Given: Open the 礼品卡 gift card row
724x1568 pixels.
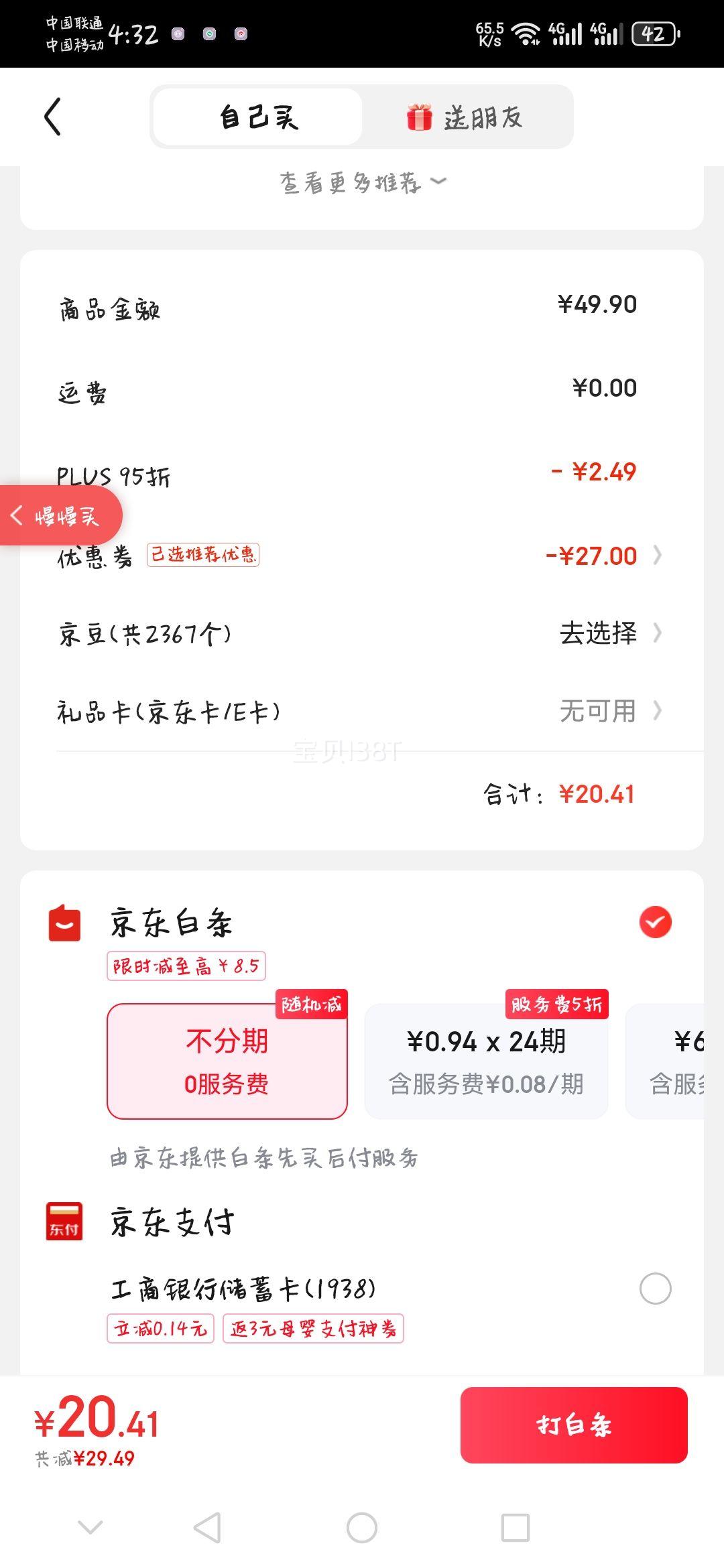Looking at the screenshot, I should pos(362,711).
